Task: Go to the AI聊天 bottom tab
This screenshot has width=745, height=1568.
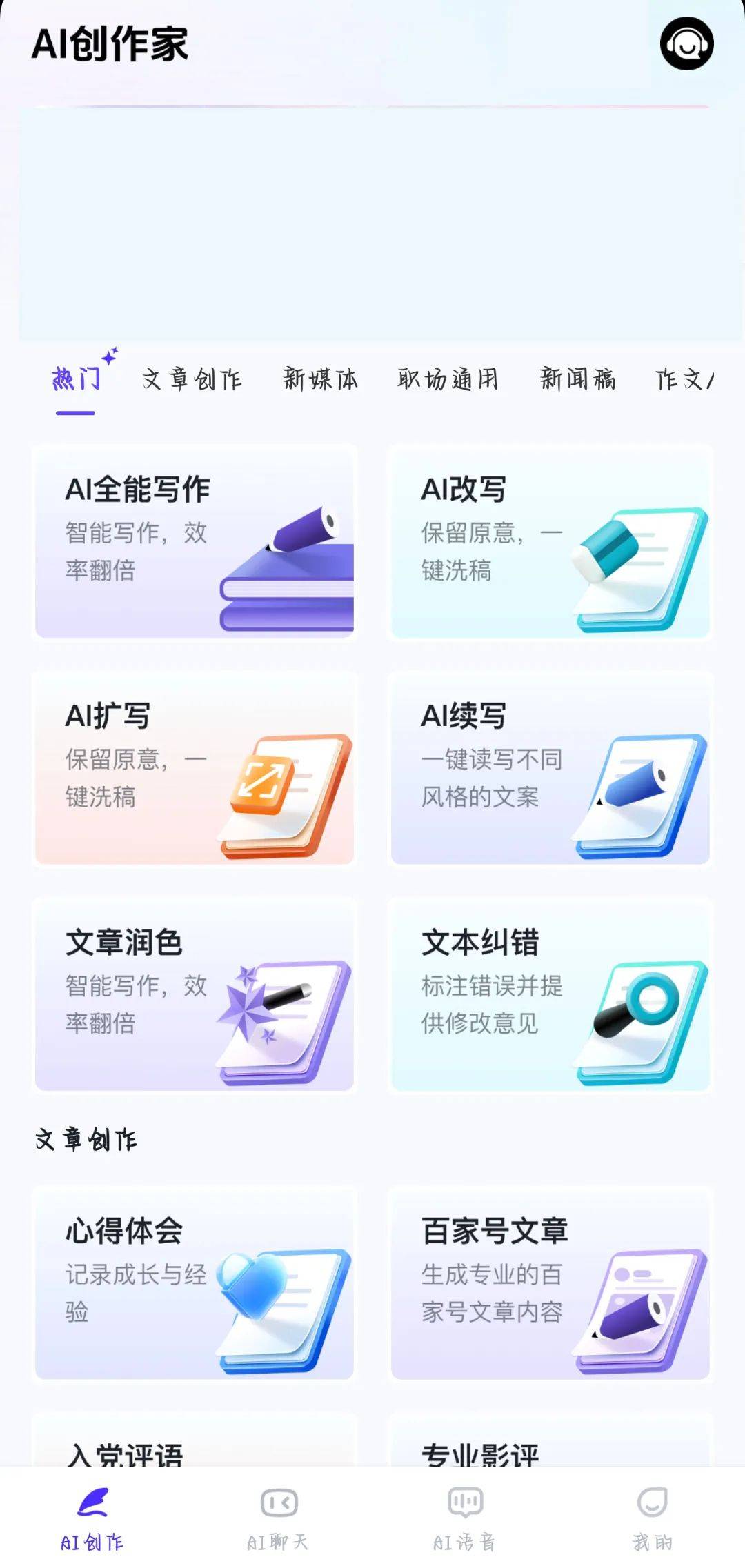Action: point(279,1519)
